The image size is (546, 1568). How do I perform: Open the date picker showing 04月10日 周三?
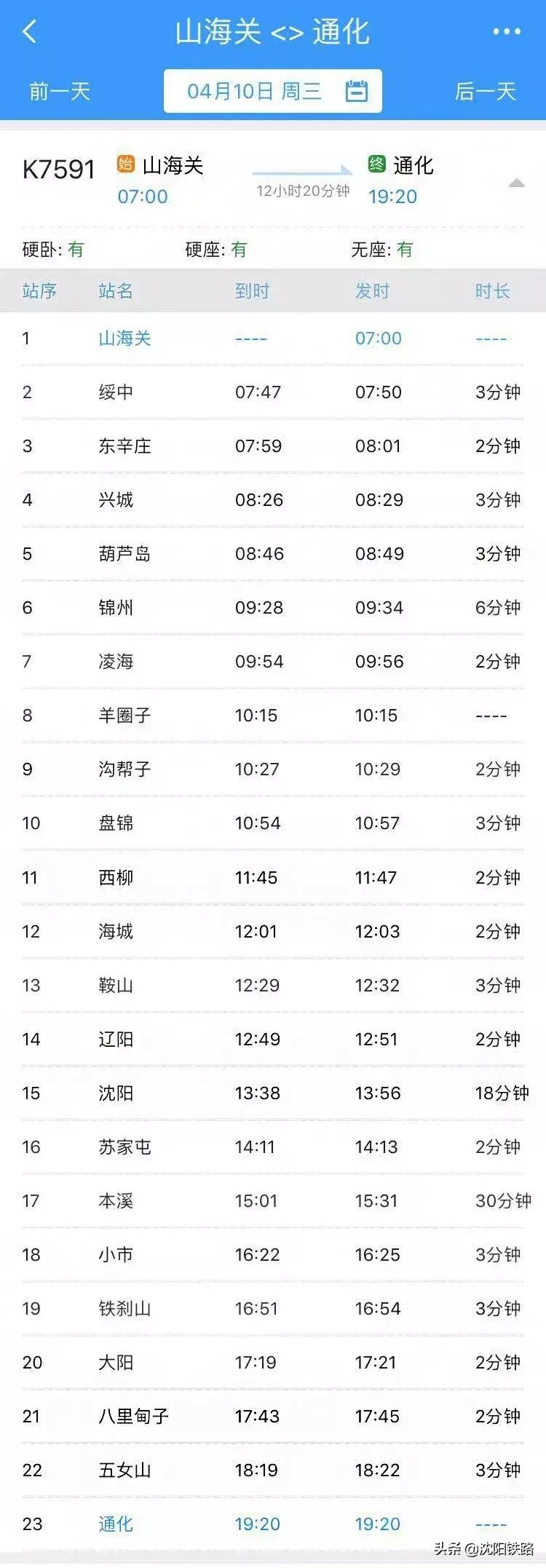tap(273, 91)
